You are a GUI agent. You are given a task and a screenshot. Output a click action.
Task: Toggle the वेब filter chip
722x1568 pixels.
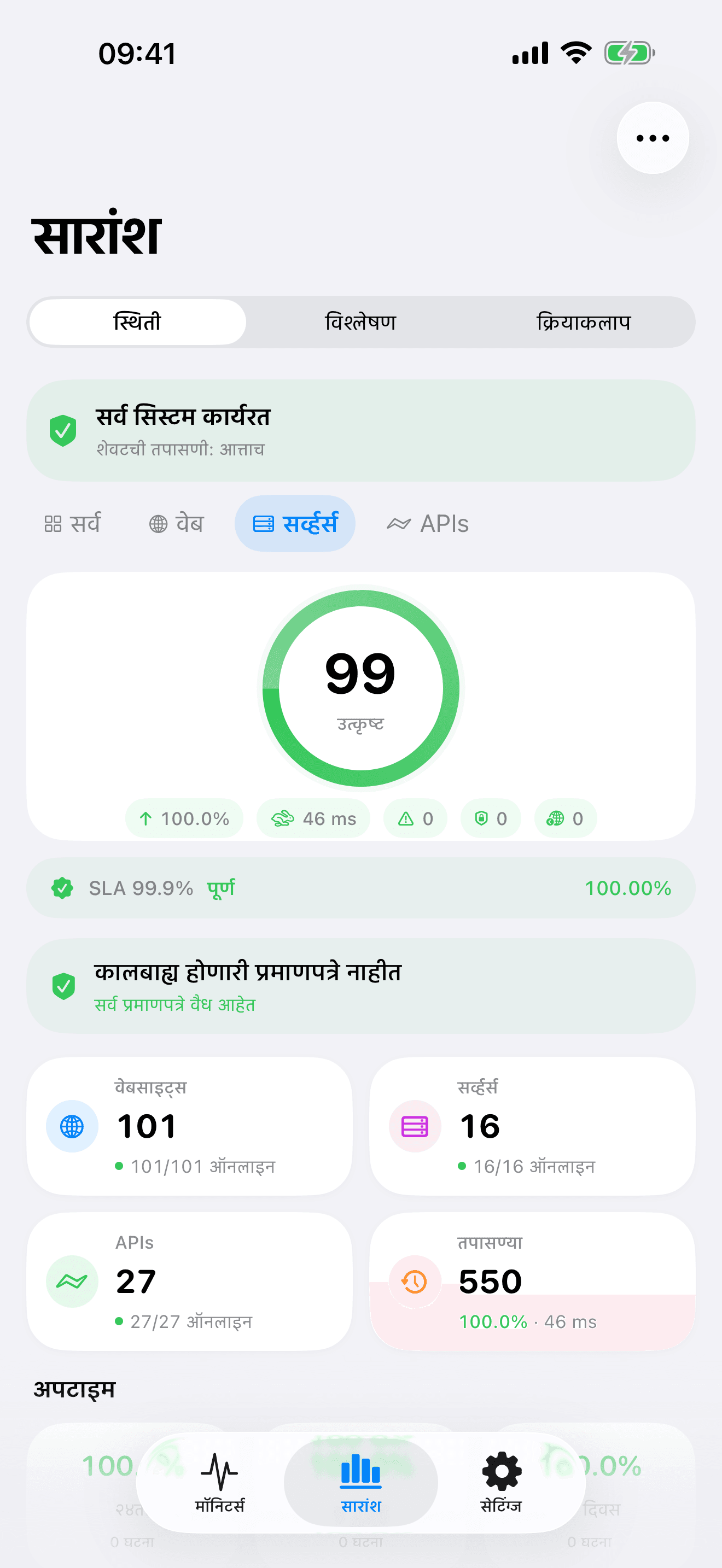(x=176, y=523)
